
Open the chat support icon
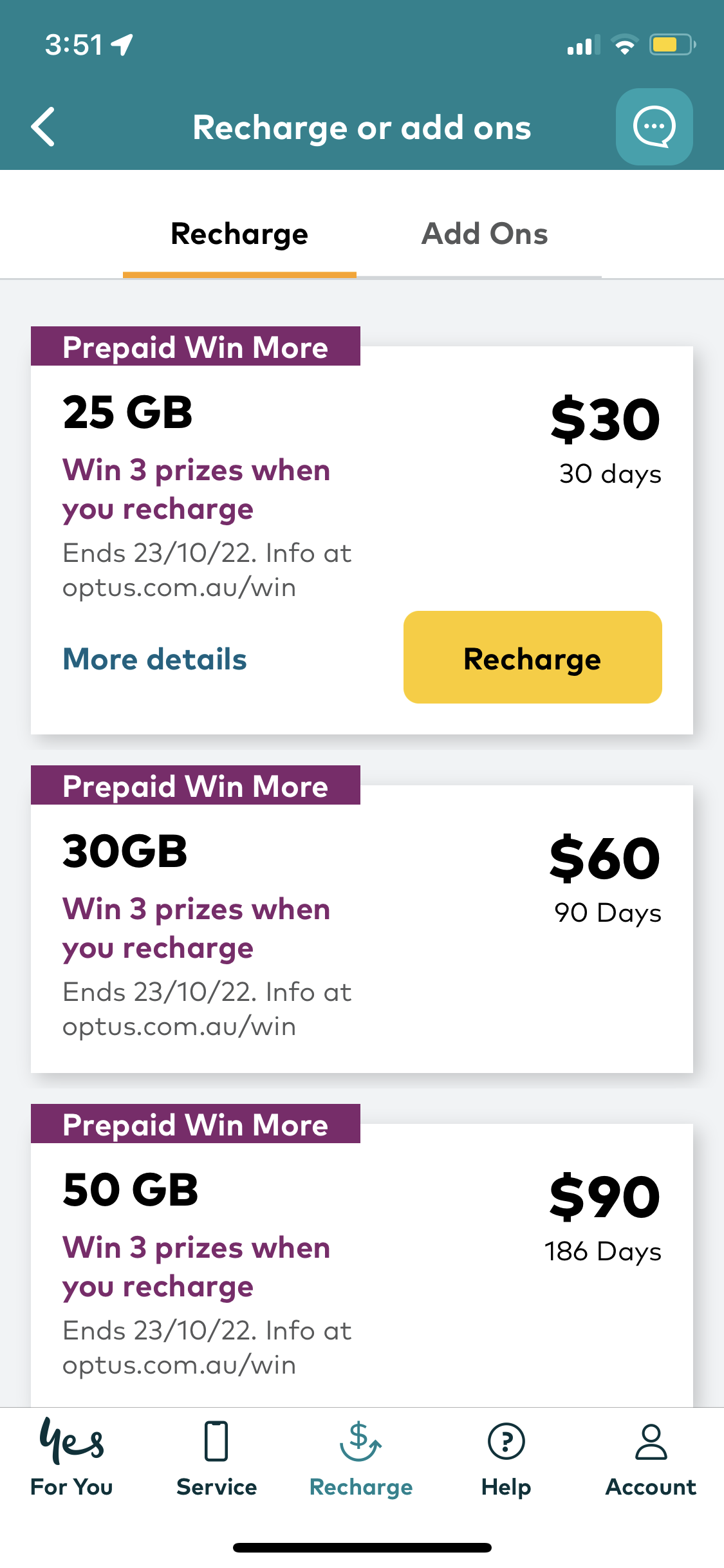point(654,127)
